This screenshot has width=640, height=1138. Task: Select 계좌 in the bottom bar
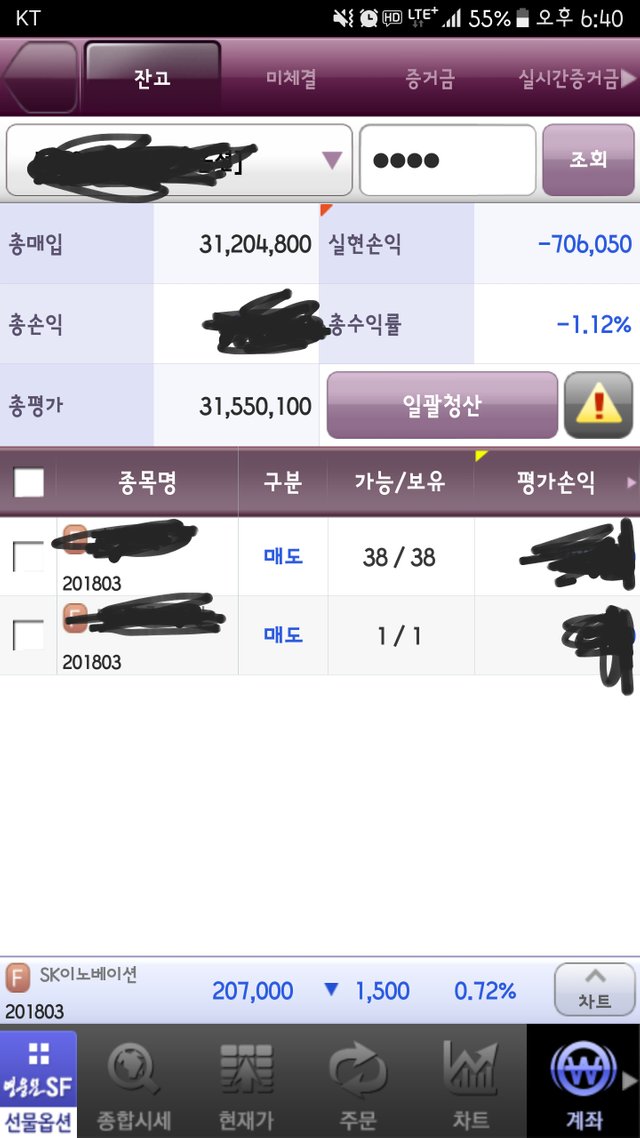tap(580, 1083)
